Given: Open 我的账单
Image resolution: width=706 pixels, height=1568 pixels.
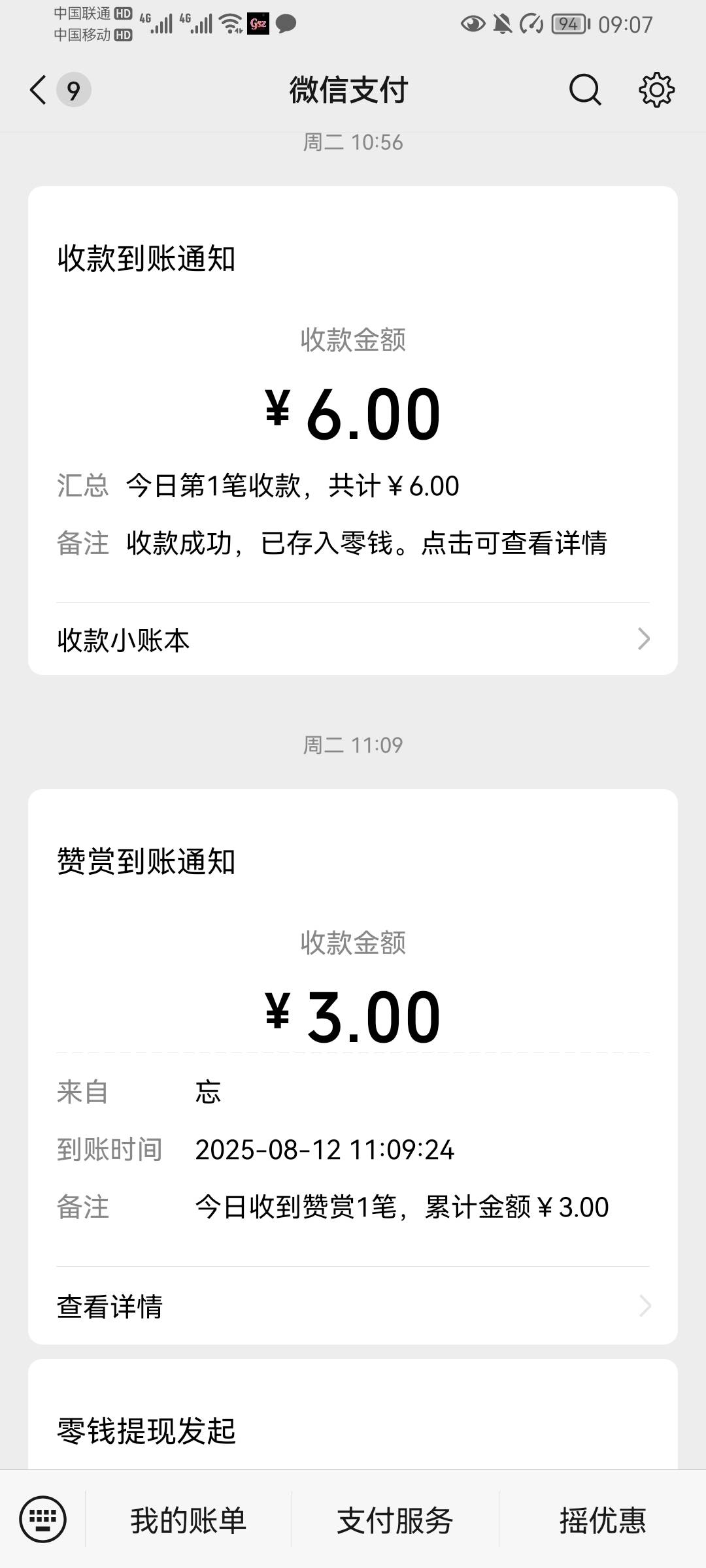Looking at the screenshot, I should (x=188, y=1520).
